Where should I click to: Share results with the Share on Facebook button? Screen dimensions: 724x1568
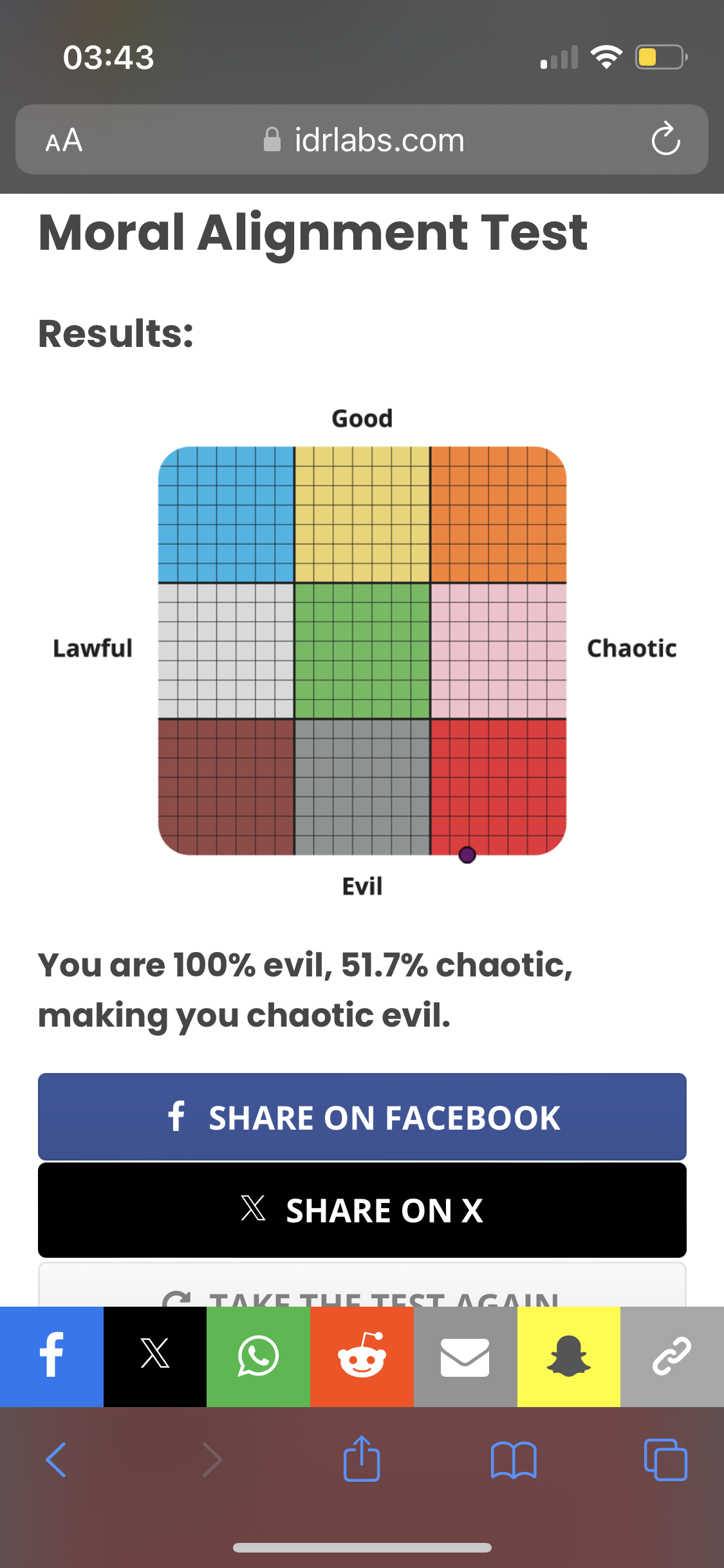click(x=362, y=1117)
